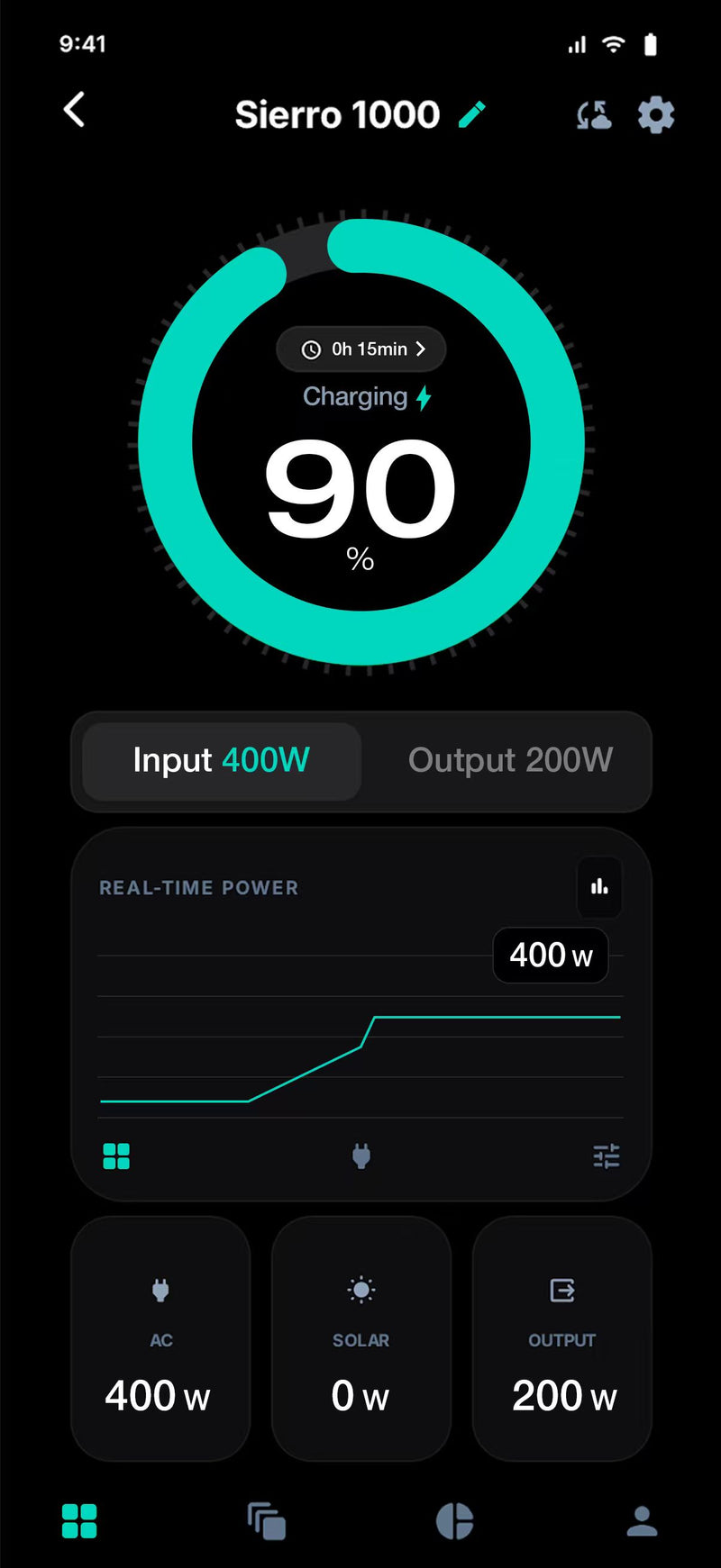Open the device settings gear
The height and width of the screenshot is (1568, 721).
click(x=655, y=115)
